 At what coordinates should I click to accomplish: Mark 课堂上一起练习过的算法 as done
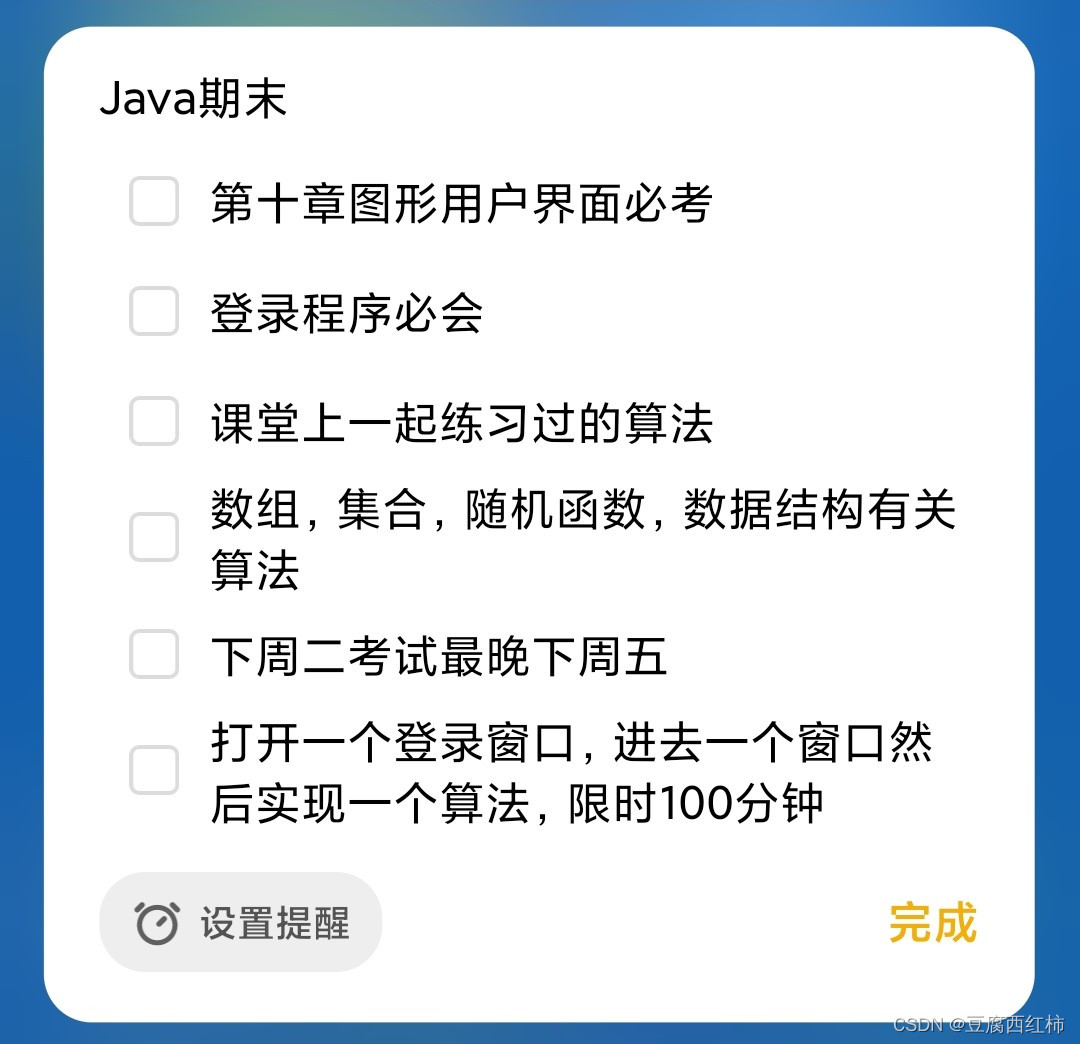coord(154,421)
